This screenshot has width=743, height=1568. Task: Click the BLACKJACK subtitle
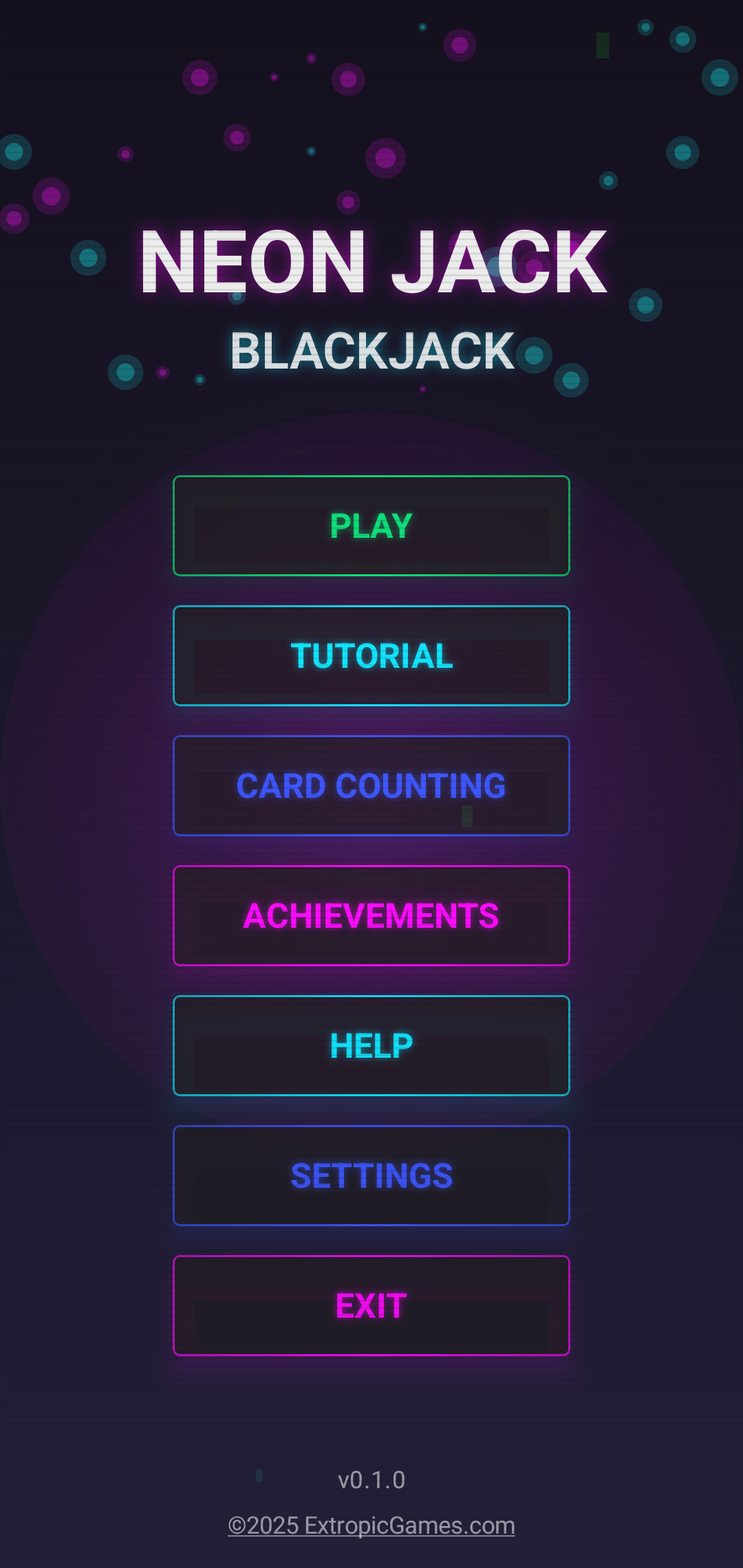tap(371, 351)
